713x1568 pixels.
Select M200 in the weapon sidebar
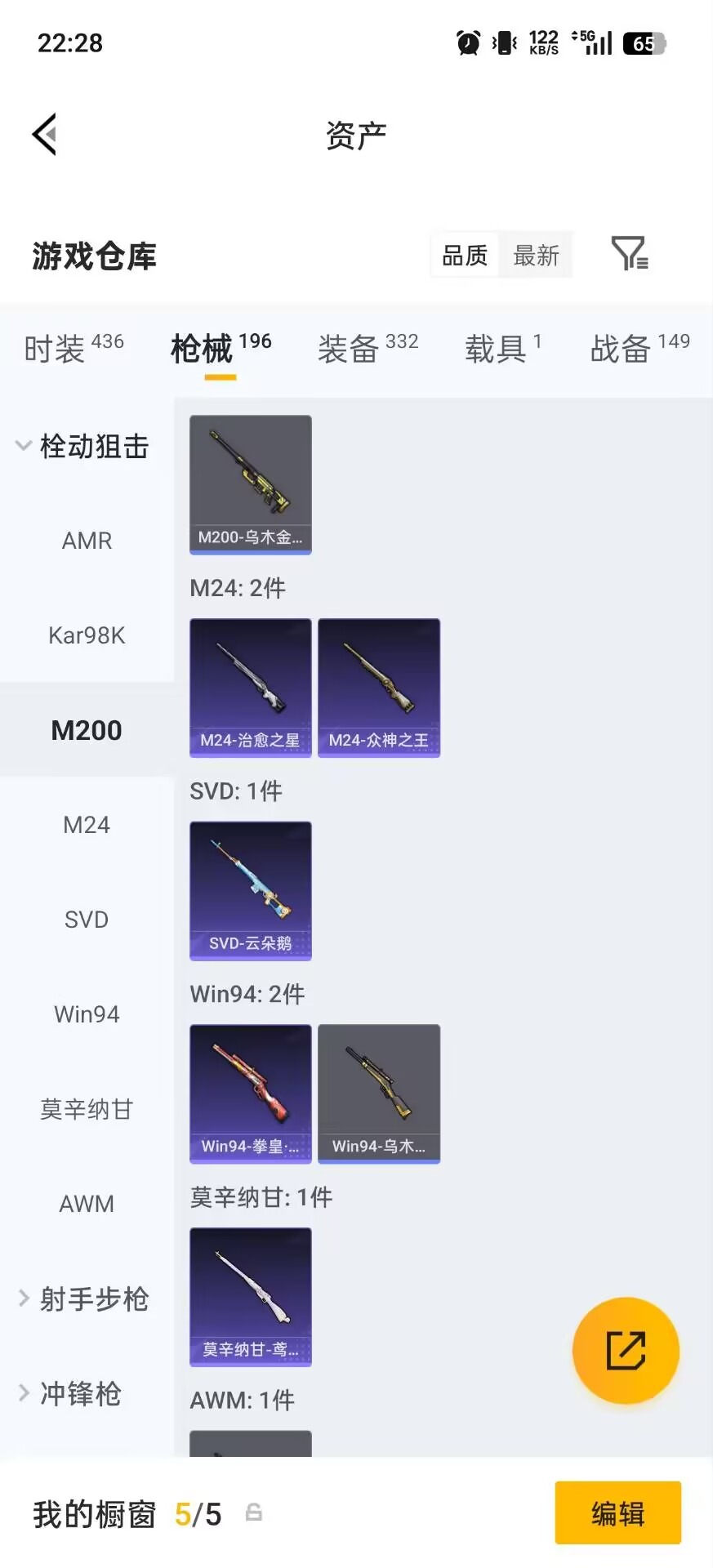87,729
